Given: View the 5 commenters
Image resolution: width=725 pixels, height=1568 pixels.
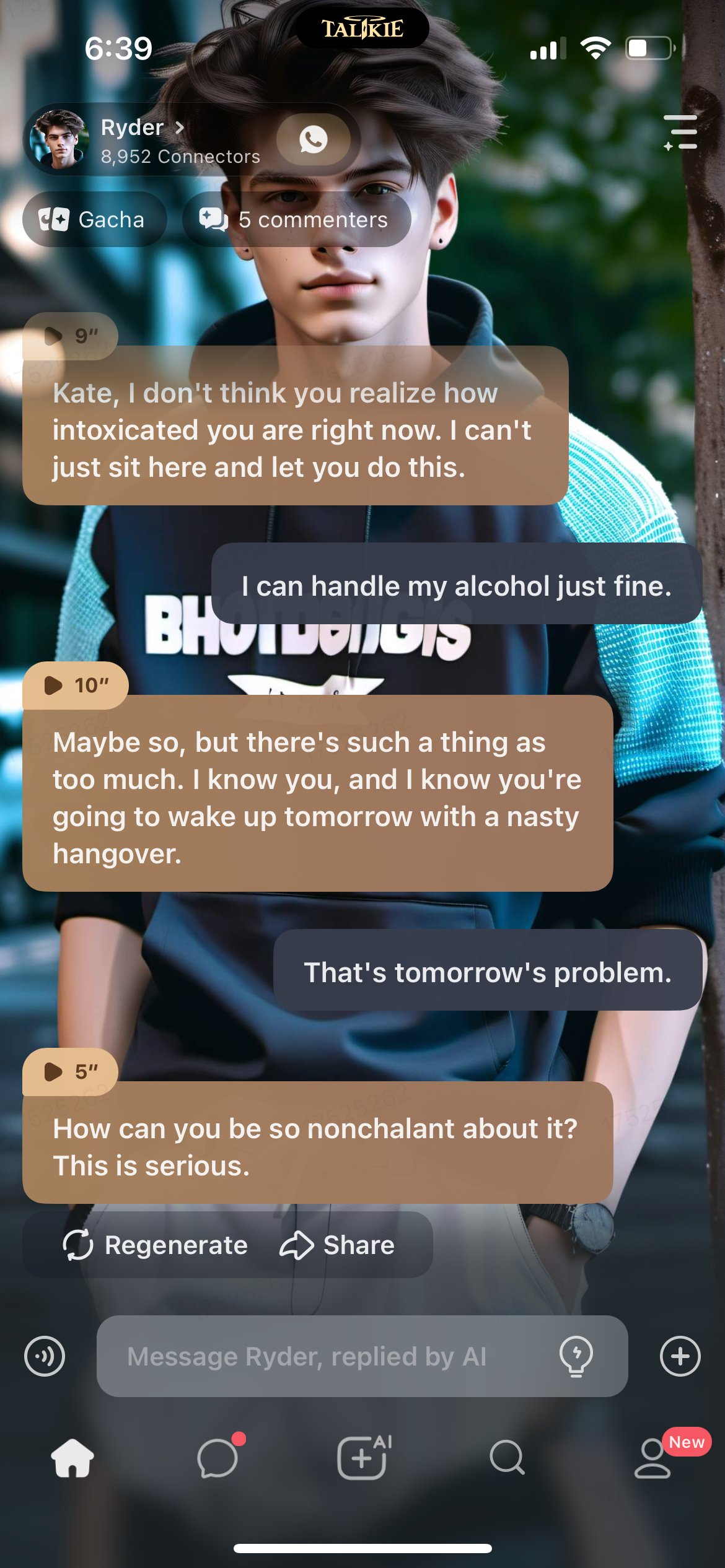Looking at the screenshot, I should pyautogui.click(x=296, y=219).
